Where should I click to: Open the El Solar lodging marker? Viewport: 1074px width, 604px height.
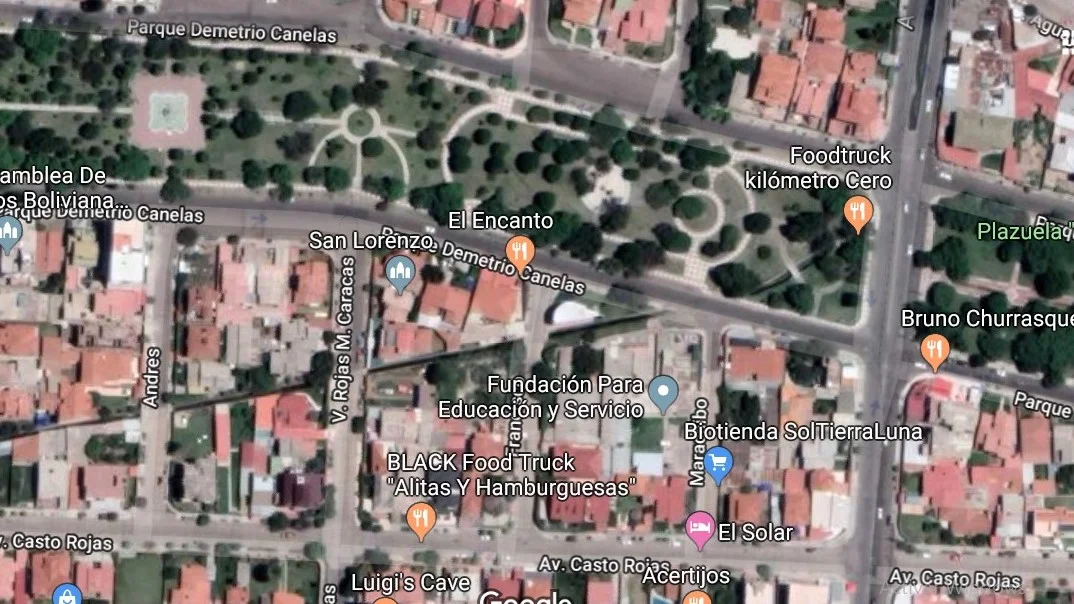click(700, 529)
